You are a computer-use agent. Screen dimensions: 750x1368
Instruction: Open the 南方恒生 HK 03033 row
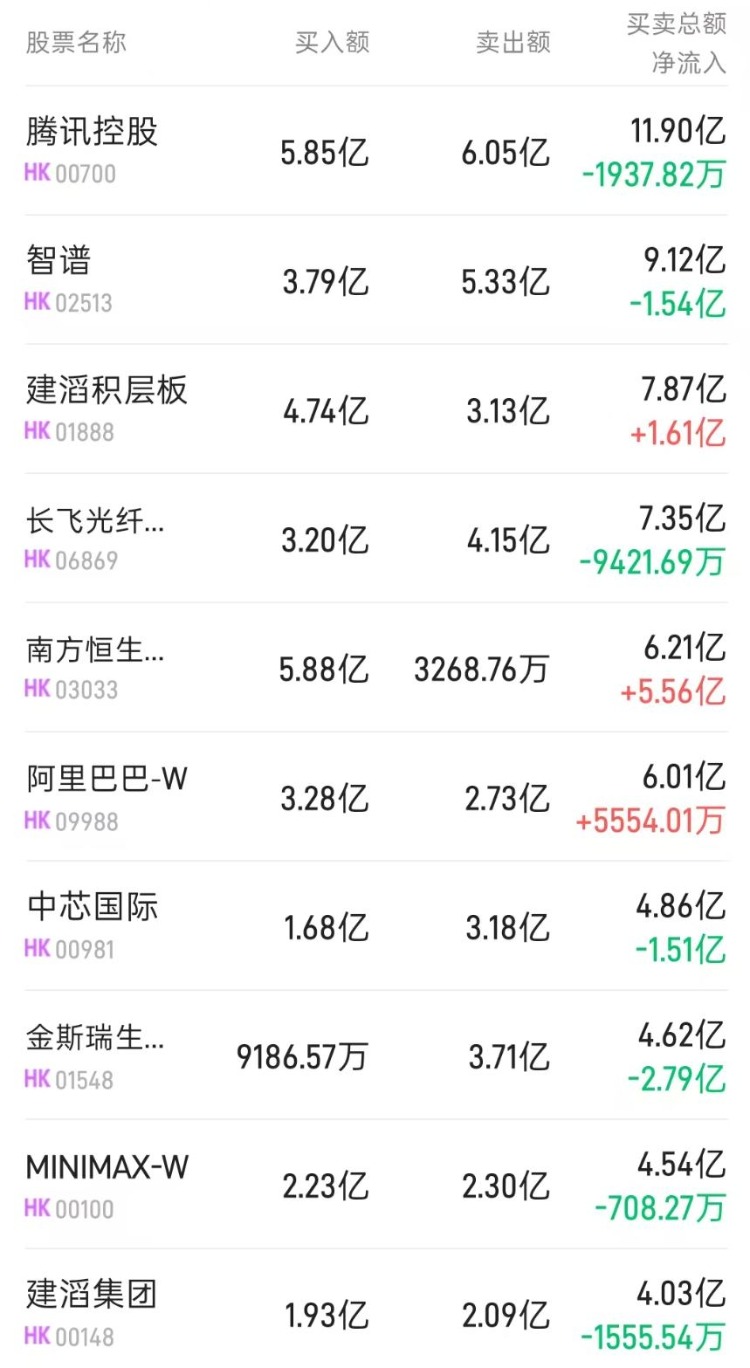tap(375, 667)
